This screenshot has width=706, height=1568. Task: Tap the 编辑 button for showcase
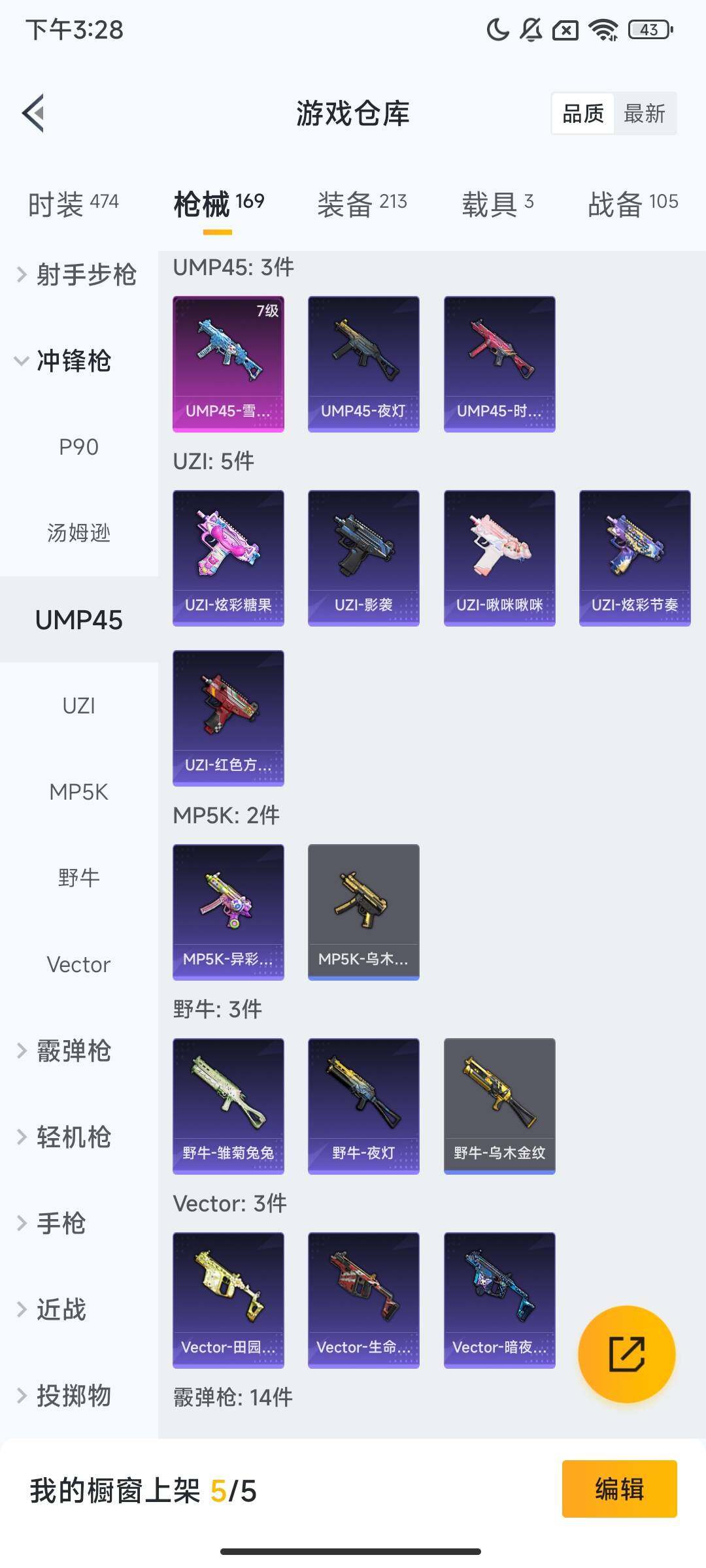[619, 1489]
